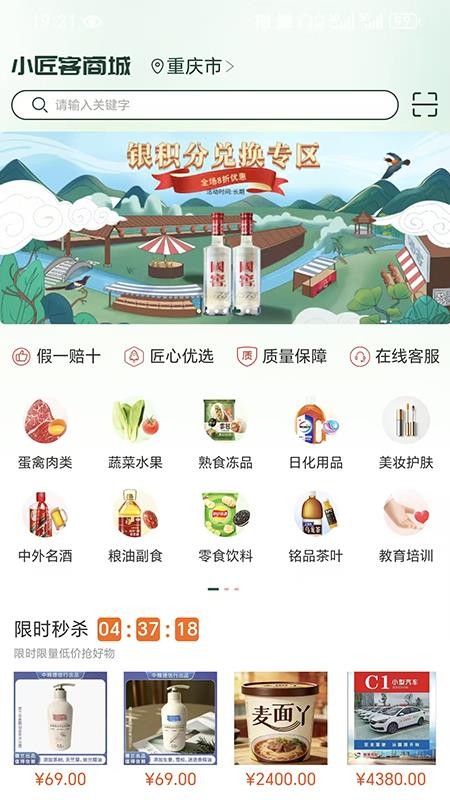Contact 在线客服 online support
Image resolution: width=450 pixels, height=800 pixels.
pyautogui.click(x=395, y=357)
